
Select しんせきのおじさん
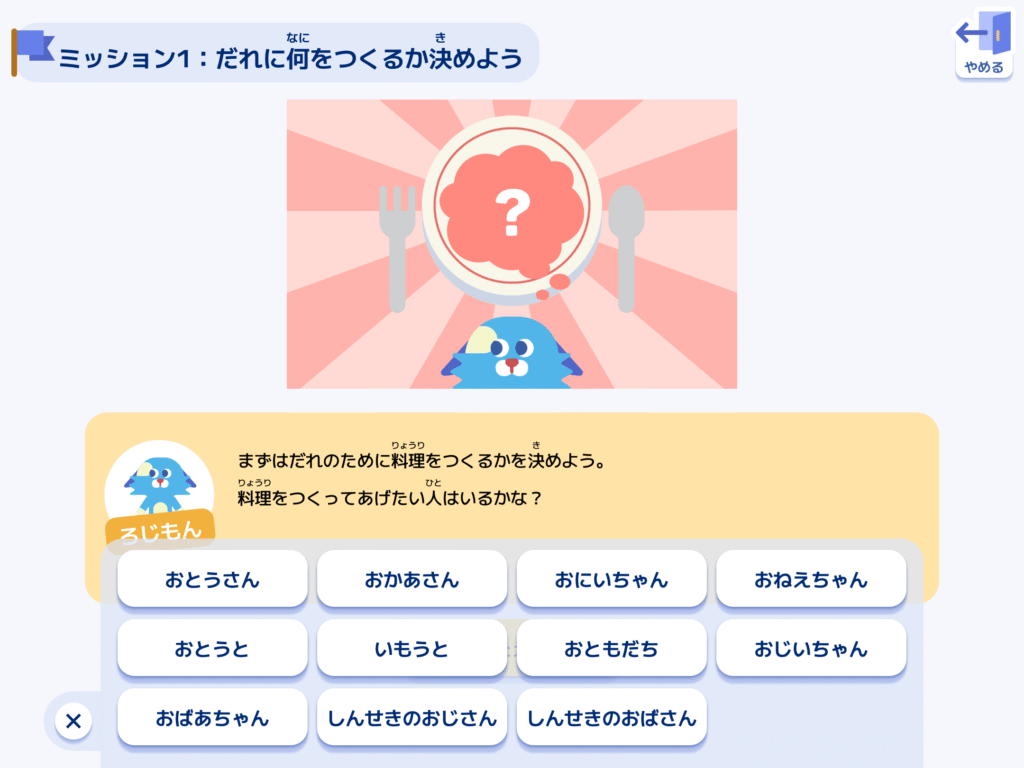click(412, 717)
